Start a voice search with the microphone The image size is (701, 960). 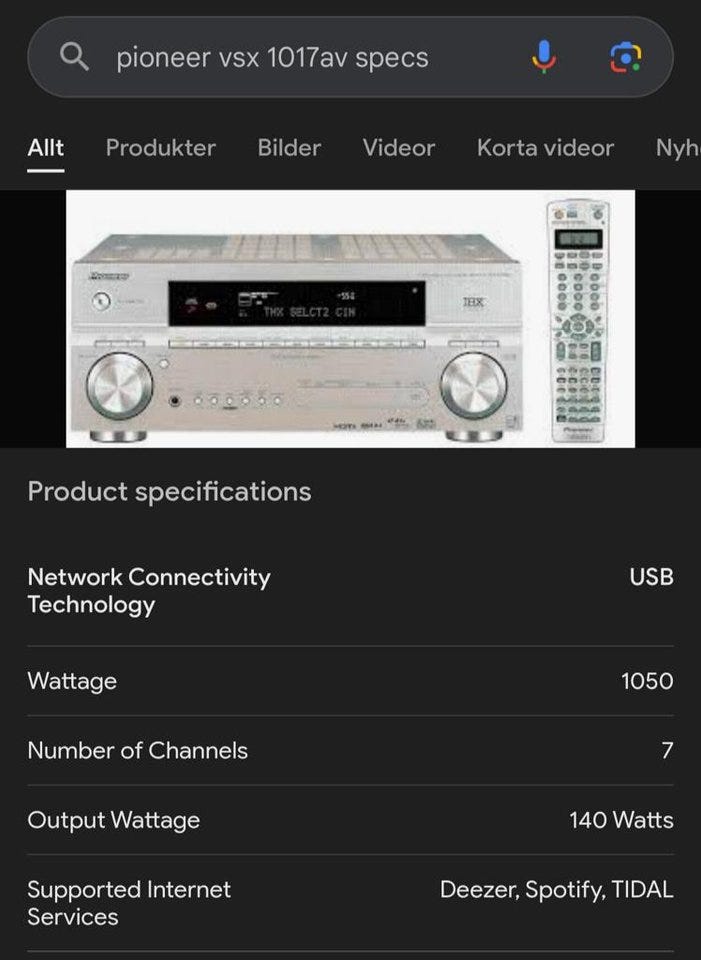point(544,58)
